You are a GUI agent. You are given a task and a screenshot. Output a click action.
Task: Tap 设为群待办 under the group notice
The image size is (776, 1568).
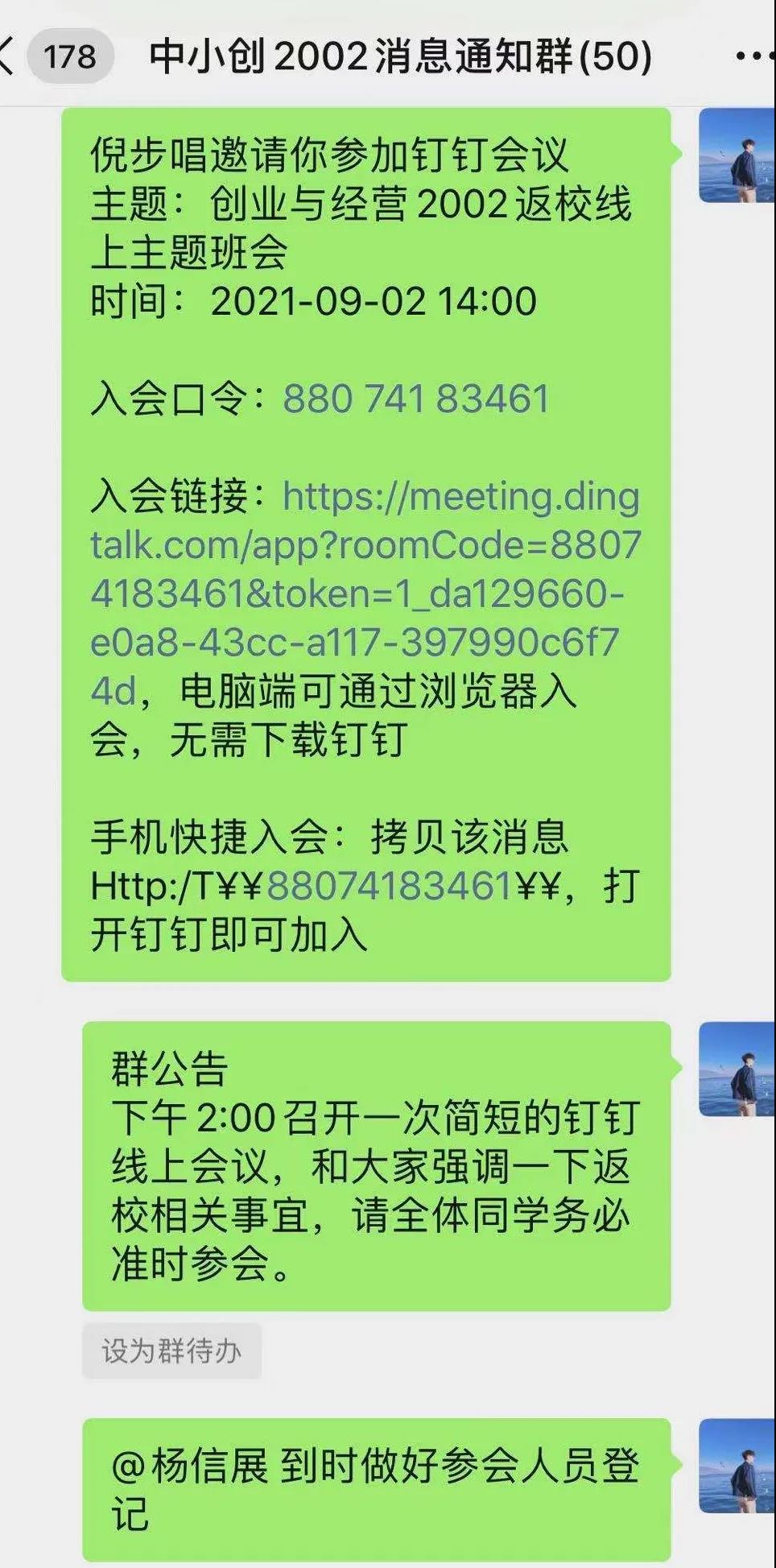pyautogui.click(x=171, y=1351)
